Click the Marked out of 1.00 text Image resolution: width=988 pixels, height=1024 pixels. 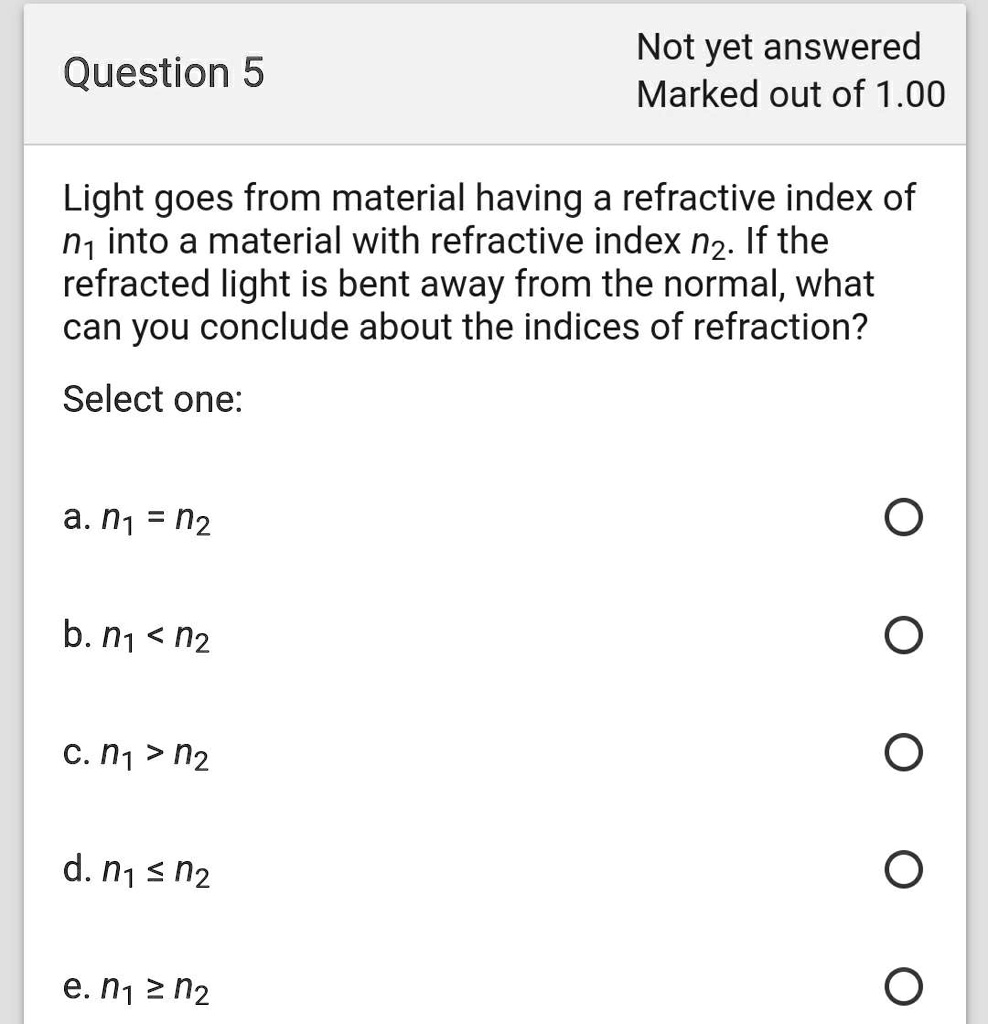point(792,94)
